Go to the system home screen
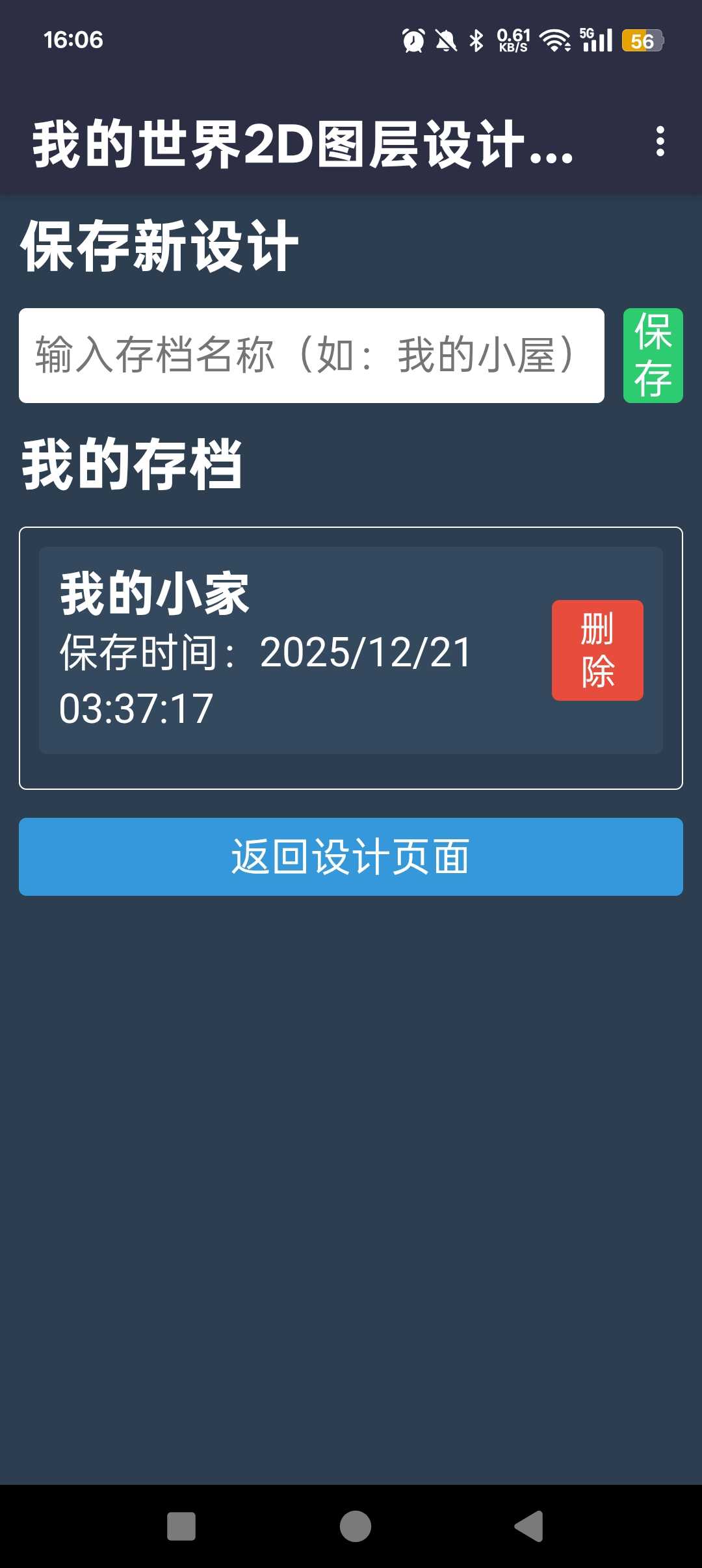This screenshot has width=702, height=1568. 355,1526
